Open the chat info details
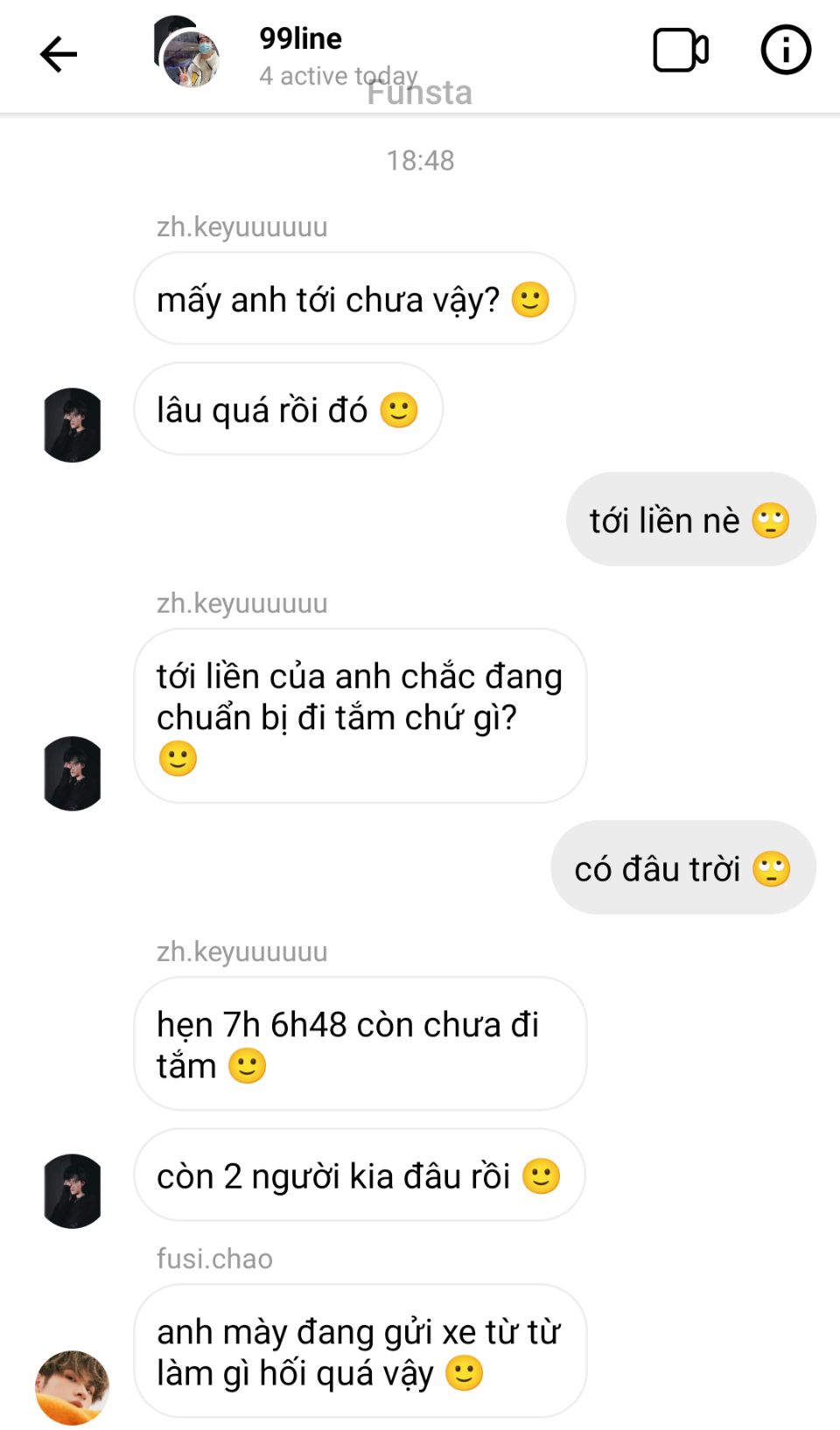Image resolution: width=840 pixels, height=1430 pixels. tap(785, 51)
